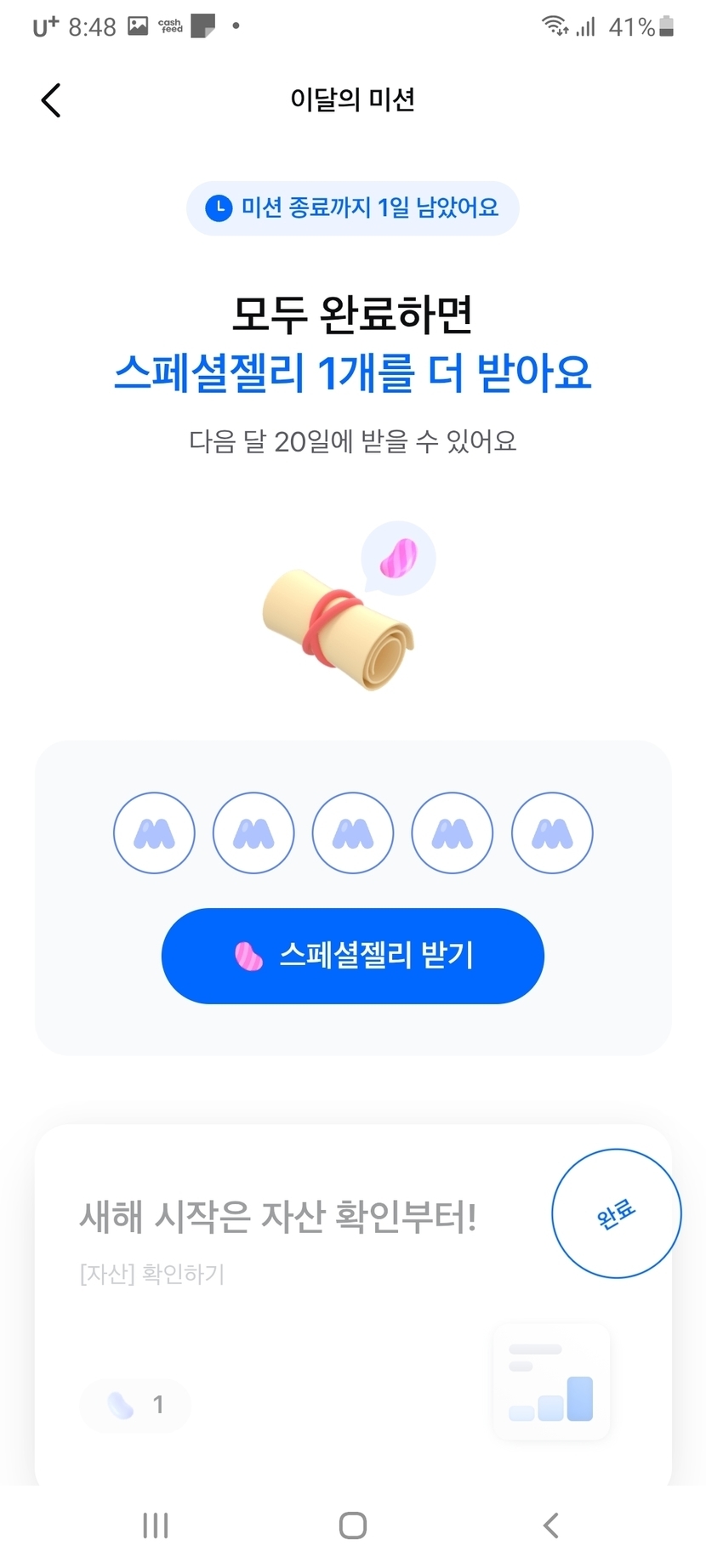Tap the 스페셜젤리 받기 button
Viewport: 706px width, 1568px height.
(352, 956)
